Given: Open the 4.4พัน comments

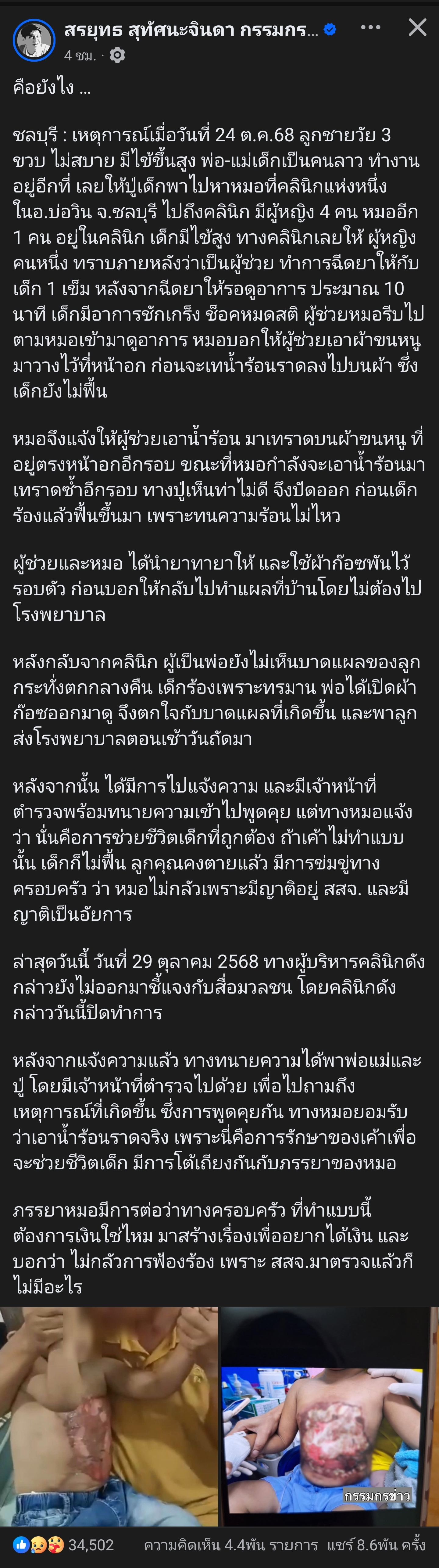Looking at the screenshot, I should tap(230, 1545).
